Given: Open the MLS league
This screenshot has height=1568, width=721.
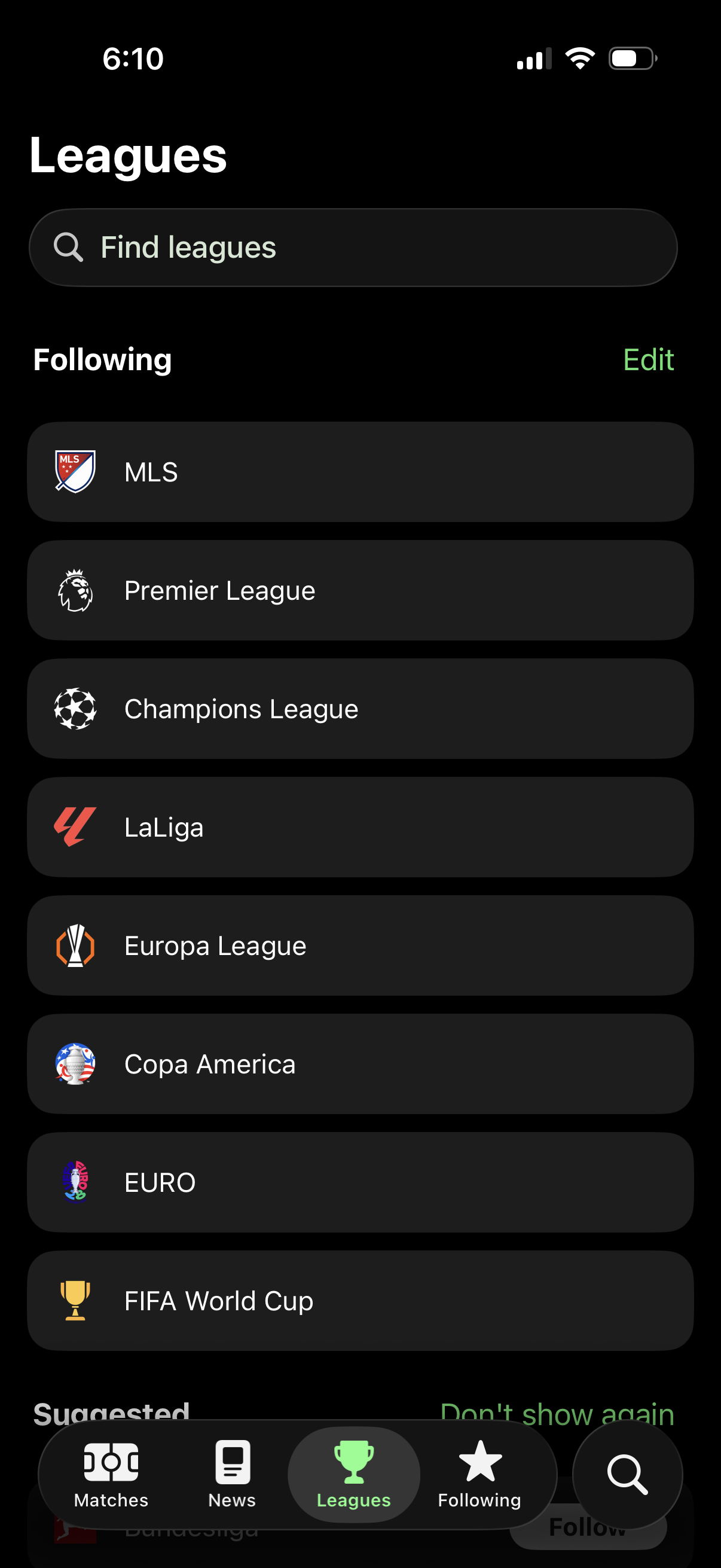Looking at the screenshot, I should (360, 472).
